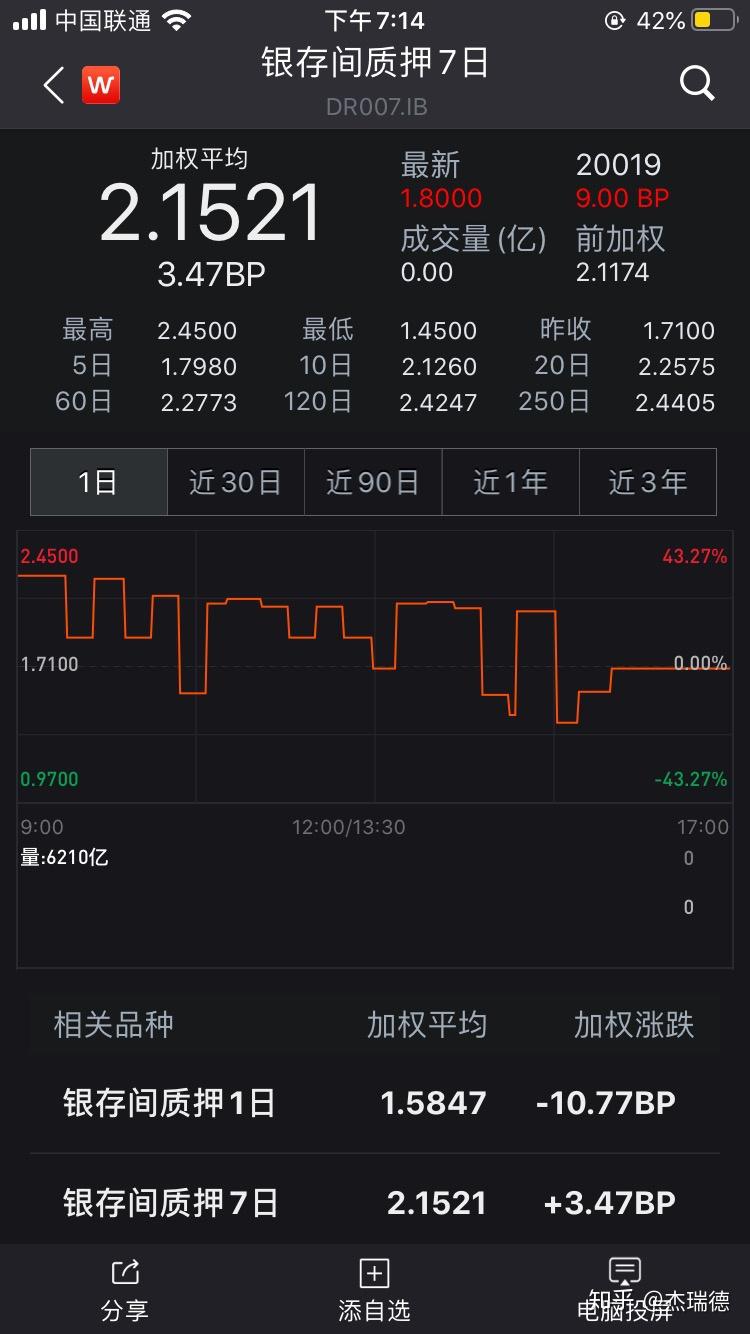The width and height of the screenshot is (750, 1334).
Task: Share this quote via 分享
Action: [x=125, y=1290]
